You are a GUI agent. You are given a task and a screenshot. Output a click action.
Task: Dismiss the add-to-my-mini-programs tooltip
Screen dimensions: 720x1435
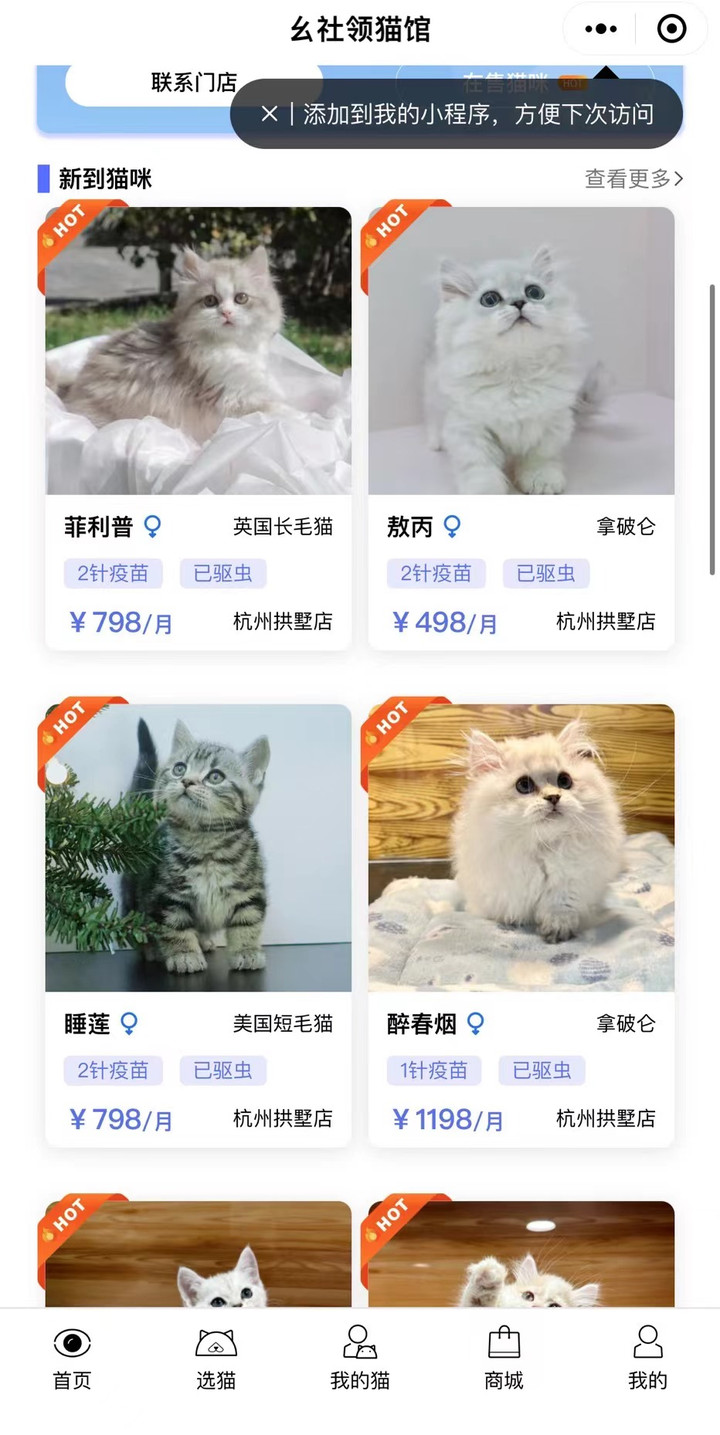pos(269,114)
